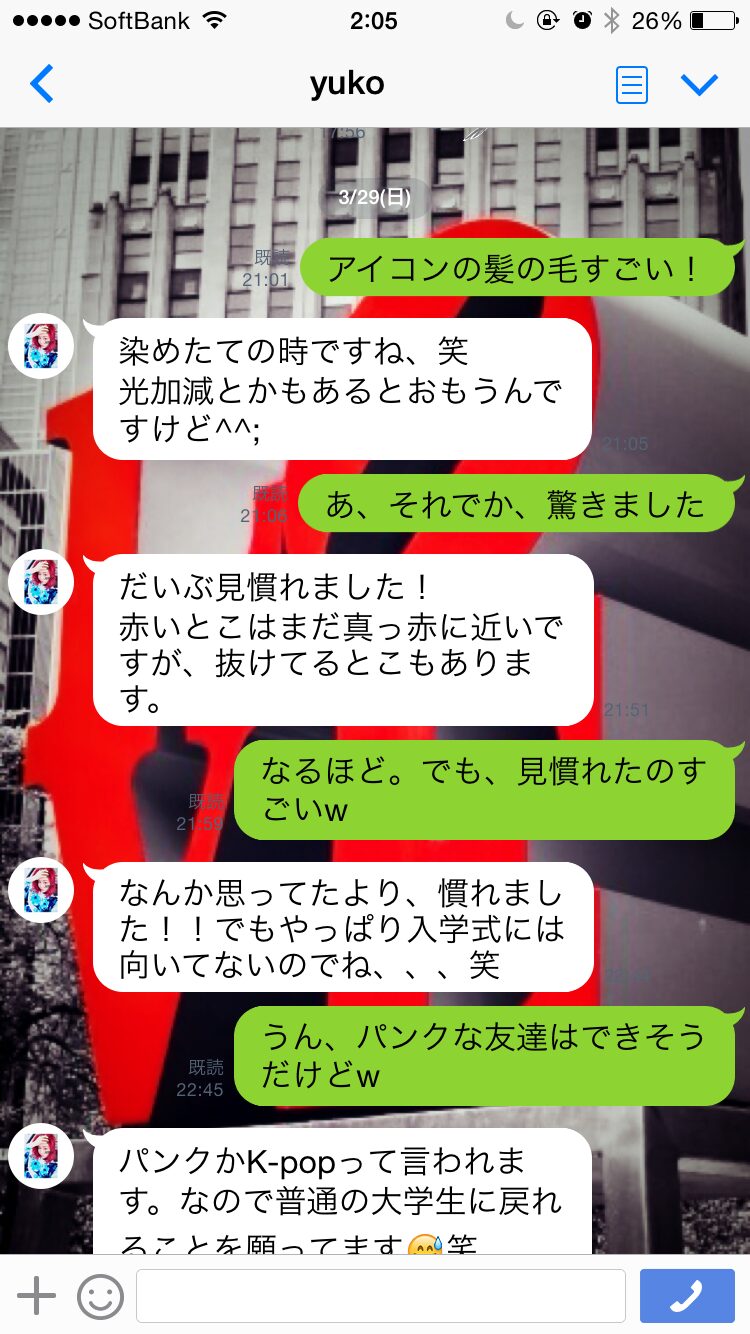Open yuko's avatar beside 染めたての時ですね message
Image resolution: width=750 pixels, height=1334 pixels.
tap(41, 346)
